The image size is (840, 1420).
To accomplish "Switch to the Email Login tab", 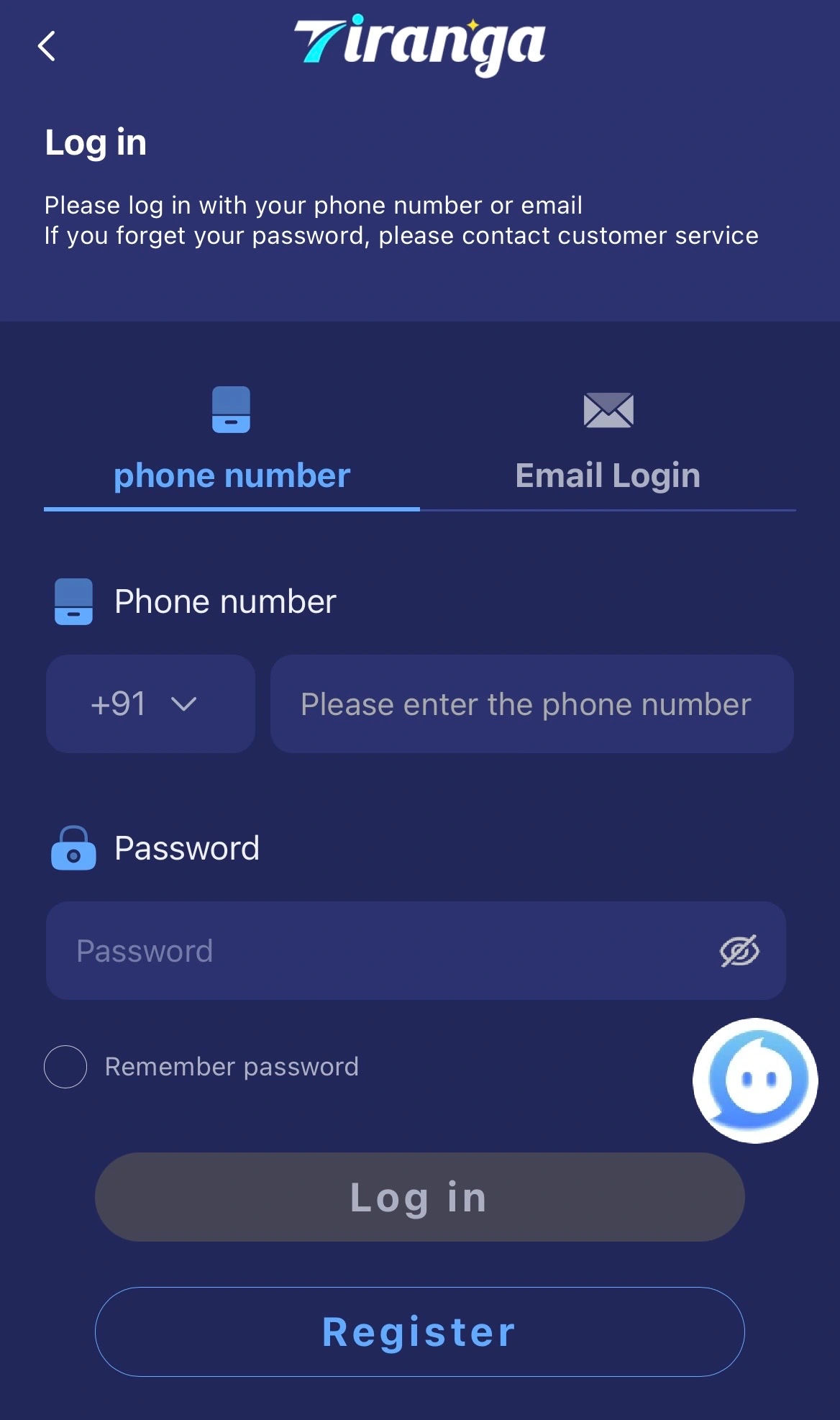I will [608, 446].
